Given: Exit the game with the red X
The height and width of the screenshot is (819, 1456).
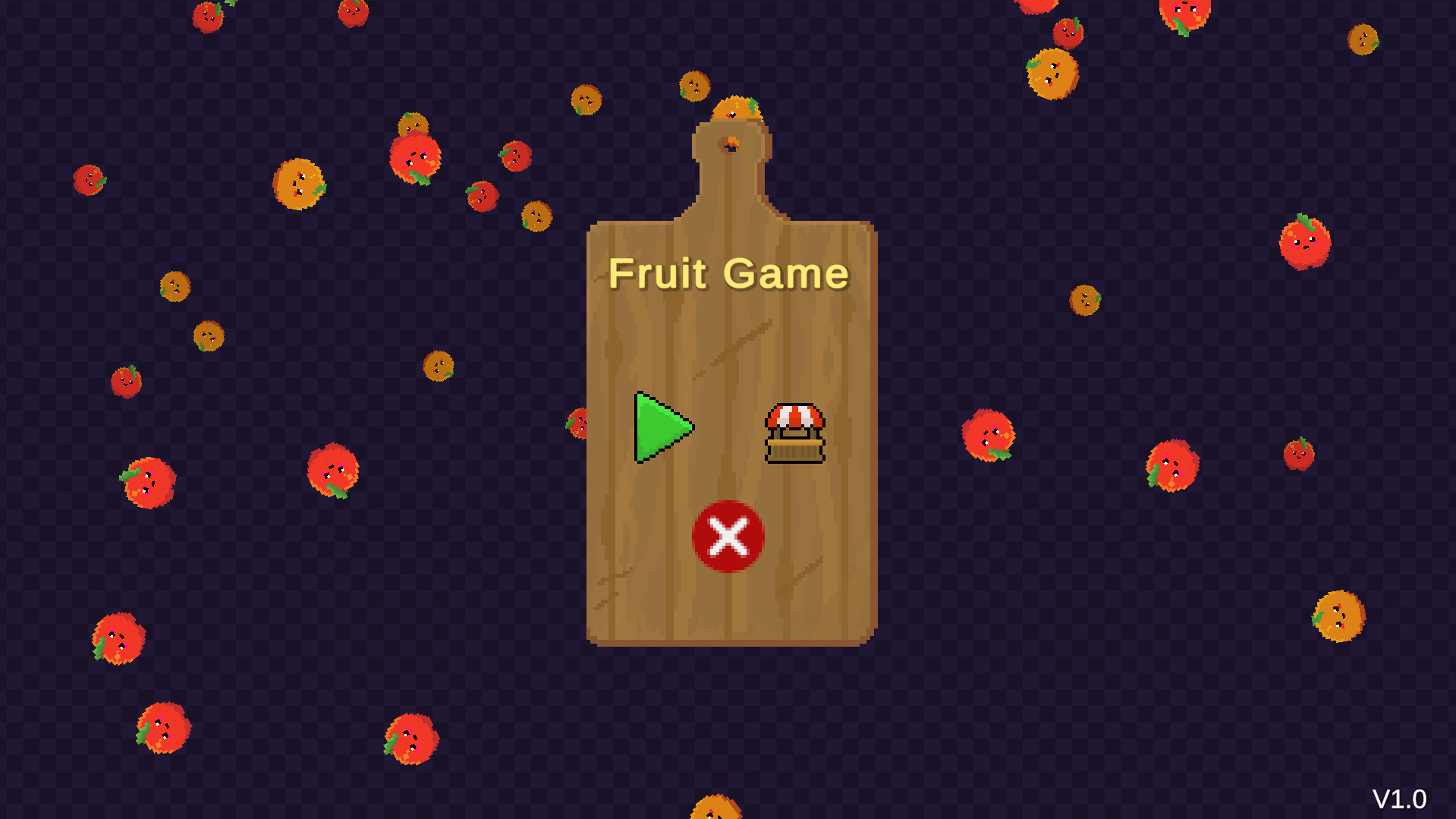Looking at the screenshot, I should [728, 537].
